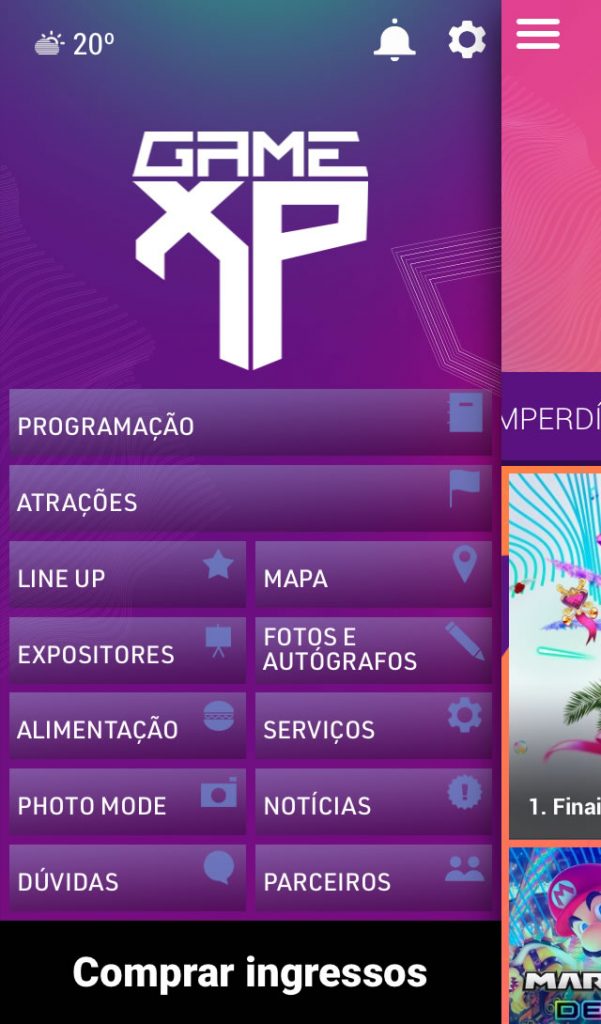Open Dúvidas help section

pos(127,879)
